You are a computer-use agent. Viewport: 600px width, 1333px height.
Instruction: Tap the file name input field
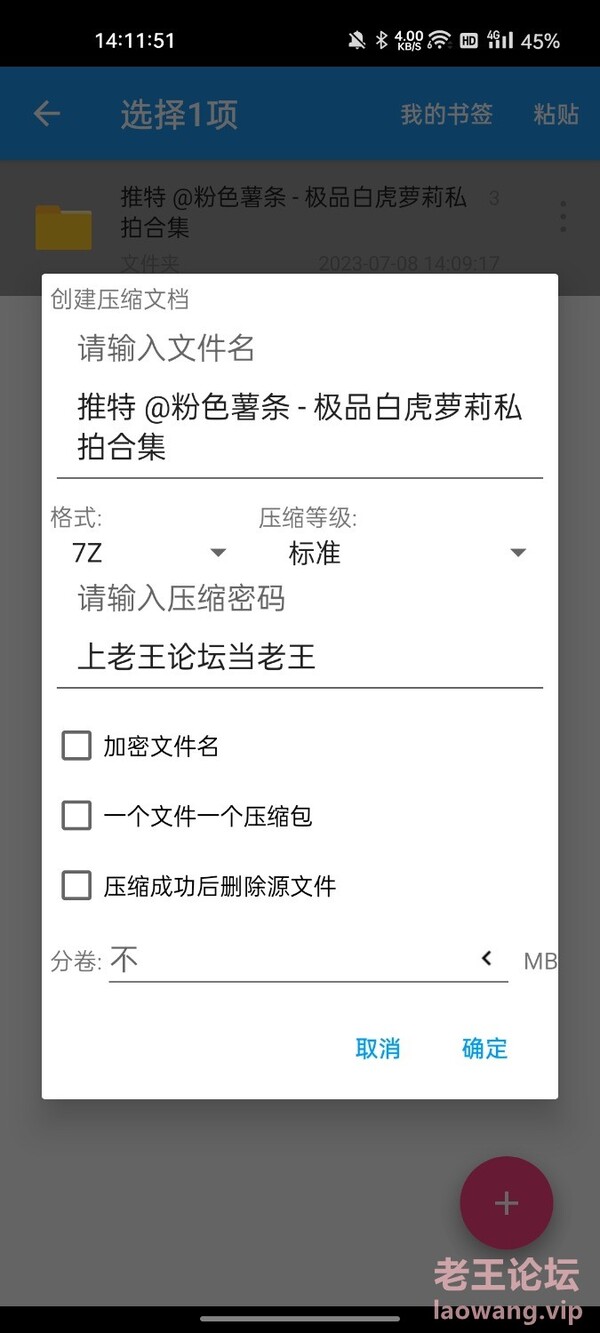(x=299, y=427)
